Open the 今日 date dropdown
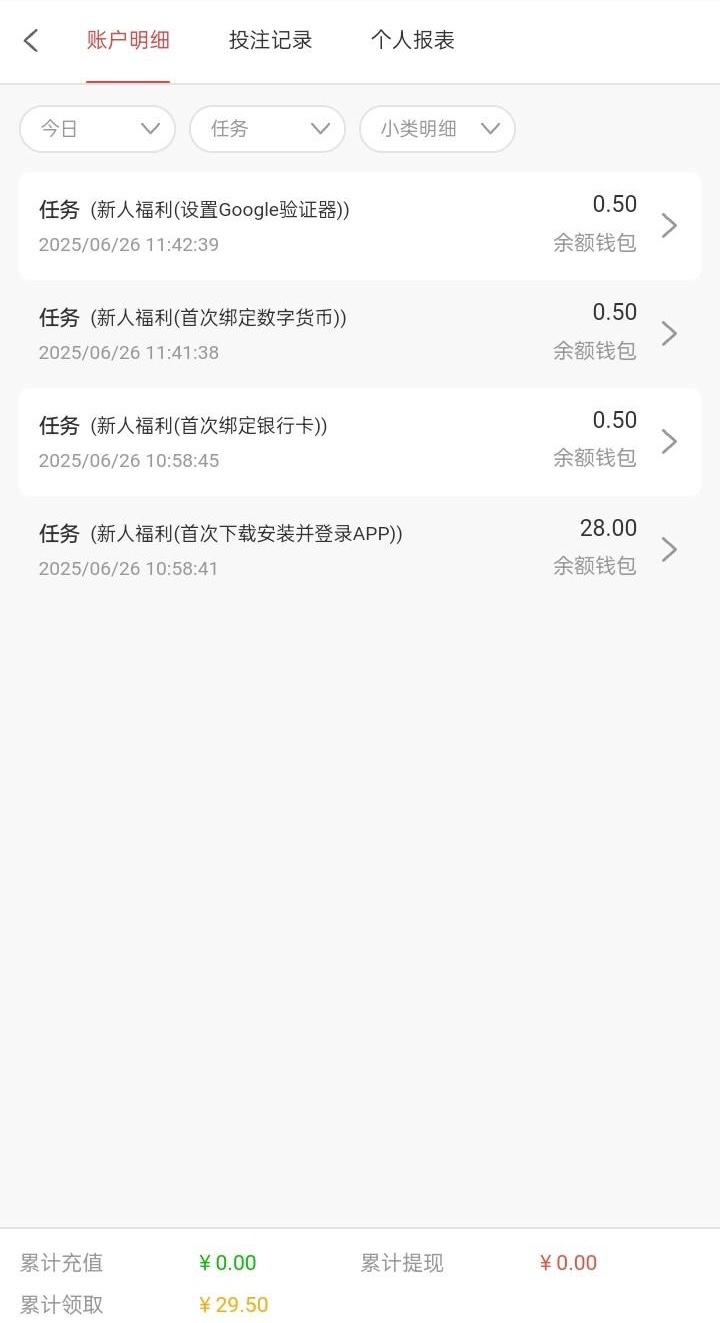The image size is (720, 1323). [97, 129]
